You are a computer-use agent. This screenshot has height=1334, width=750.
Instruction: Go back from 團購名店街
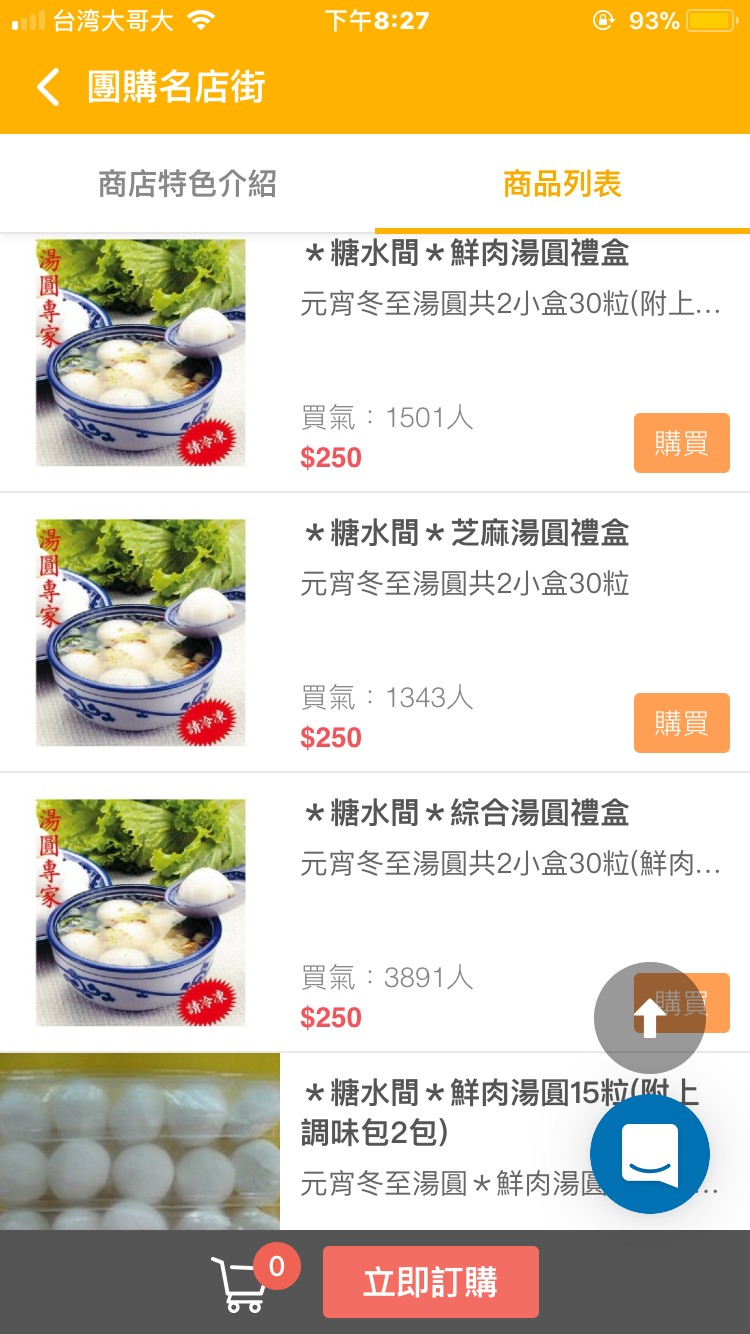[x=48, y=87]
